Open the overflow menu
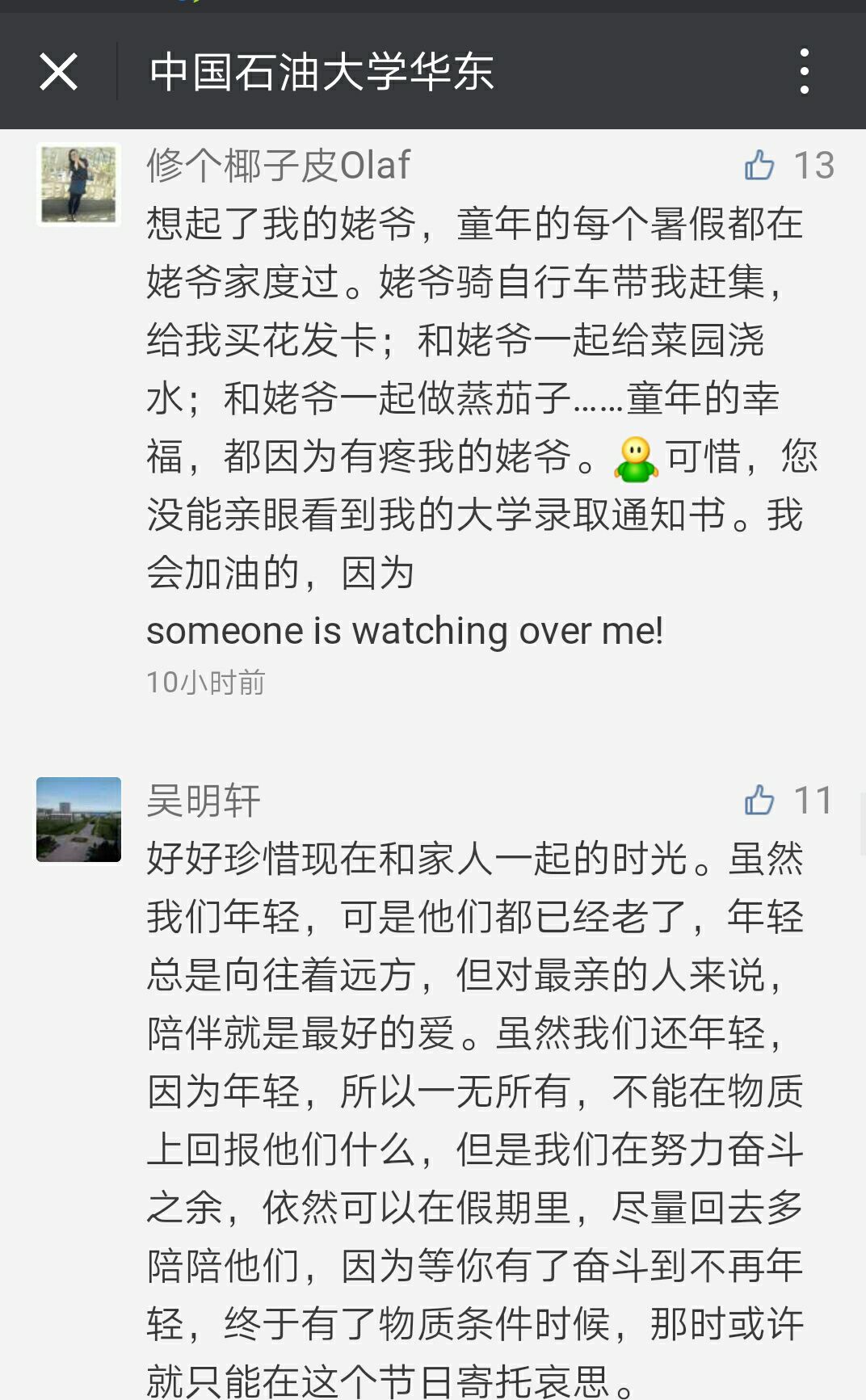The image size is (866, 1400). pyautogui.click(x=804, y=72)
